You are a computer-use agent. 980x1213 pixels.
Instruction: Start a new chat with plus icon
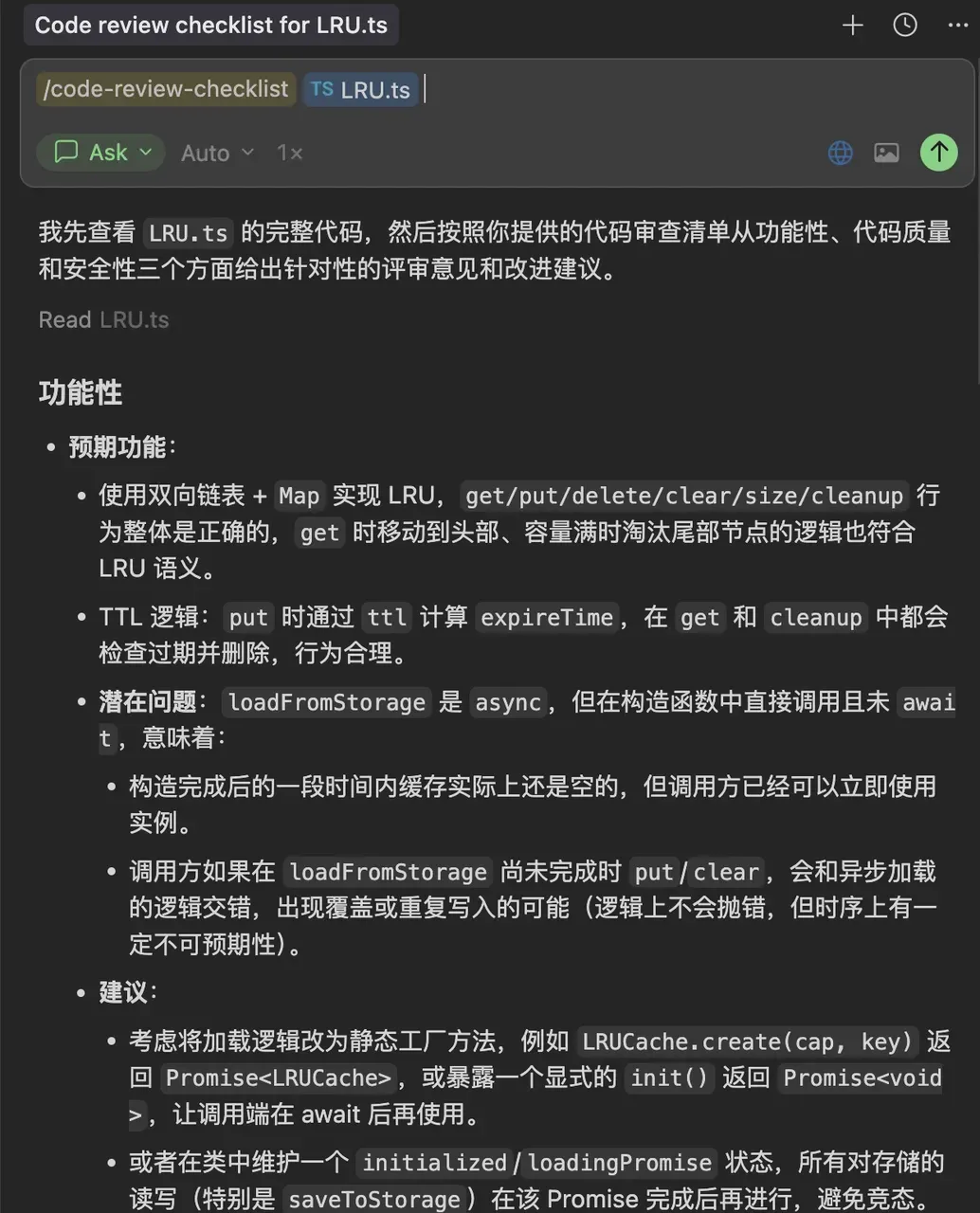click(x=852, y=26)
